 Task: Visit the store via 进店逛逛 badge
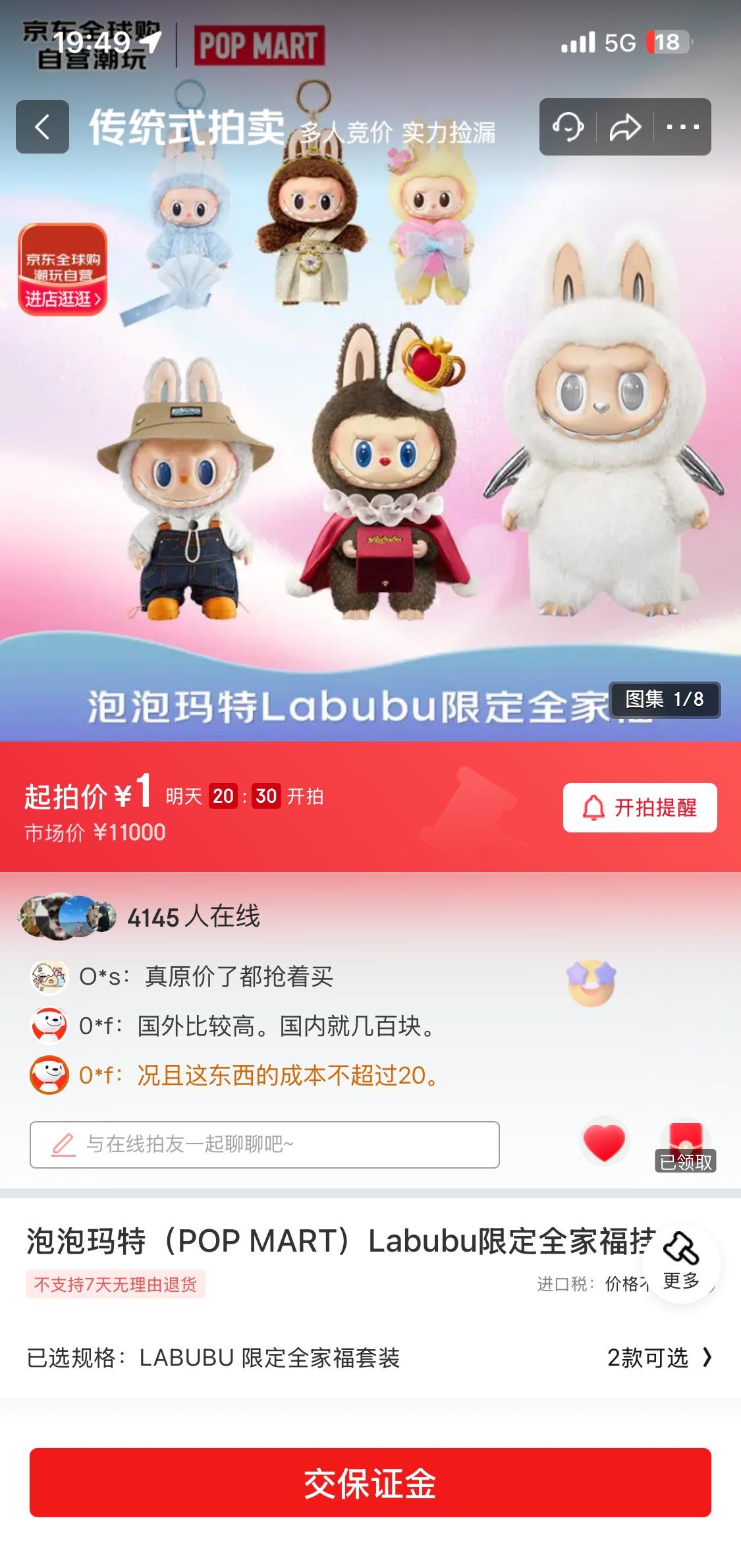(x=63, y=270)
